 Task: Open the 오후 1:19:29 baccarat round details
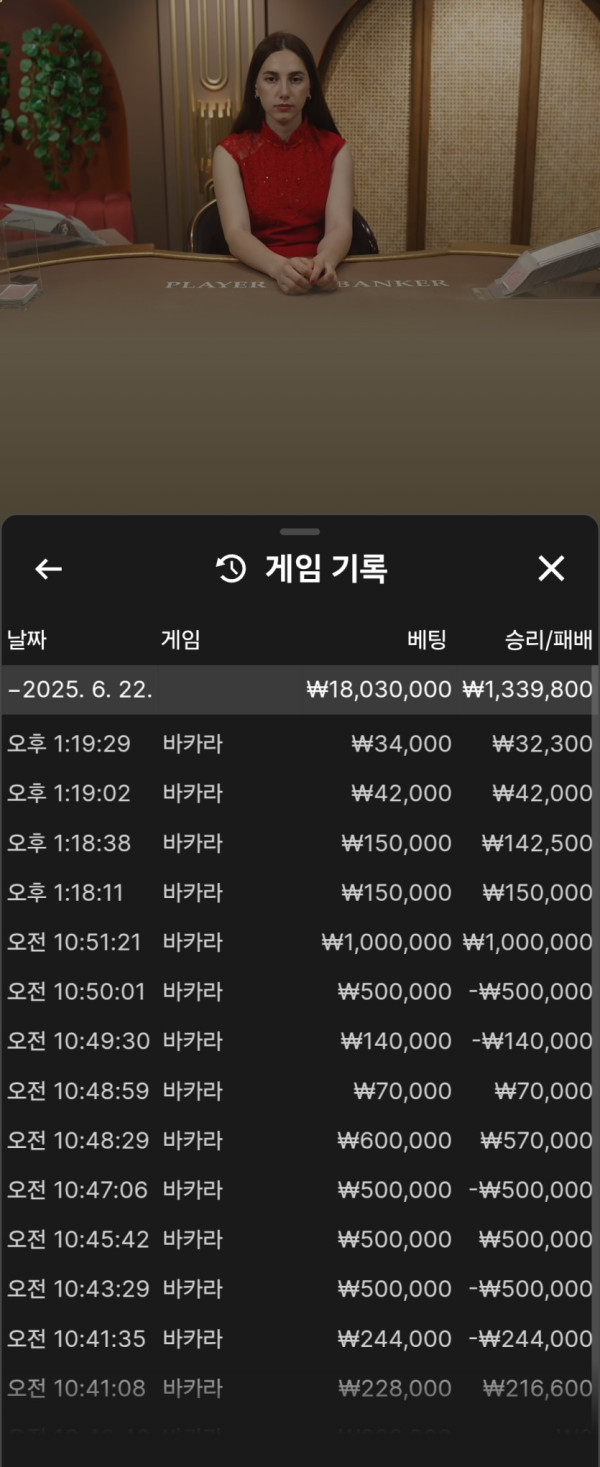point(300,744)
